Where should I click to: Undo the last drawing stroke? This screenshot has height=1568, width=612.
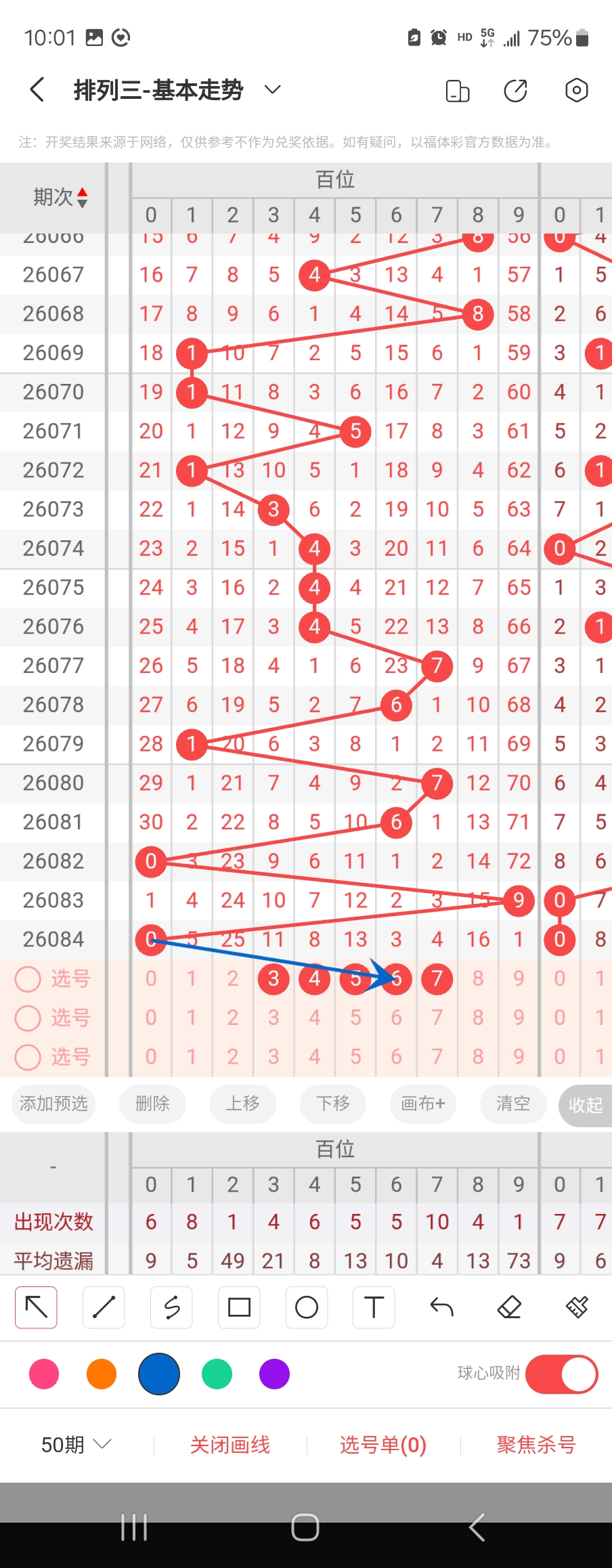pos(441,1307)
